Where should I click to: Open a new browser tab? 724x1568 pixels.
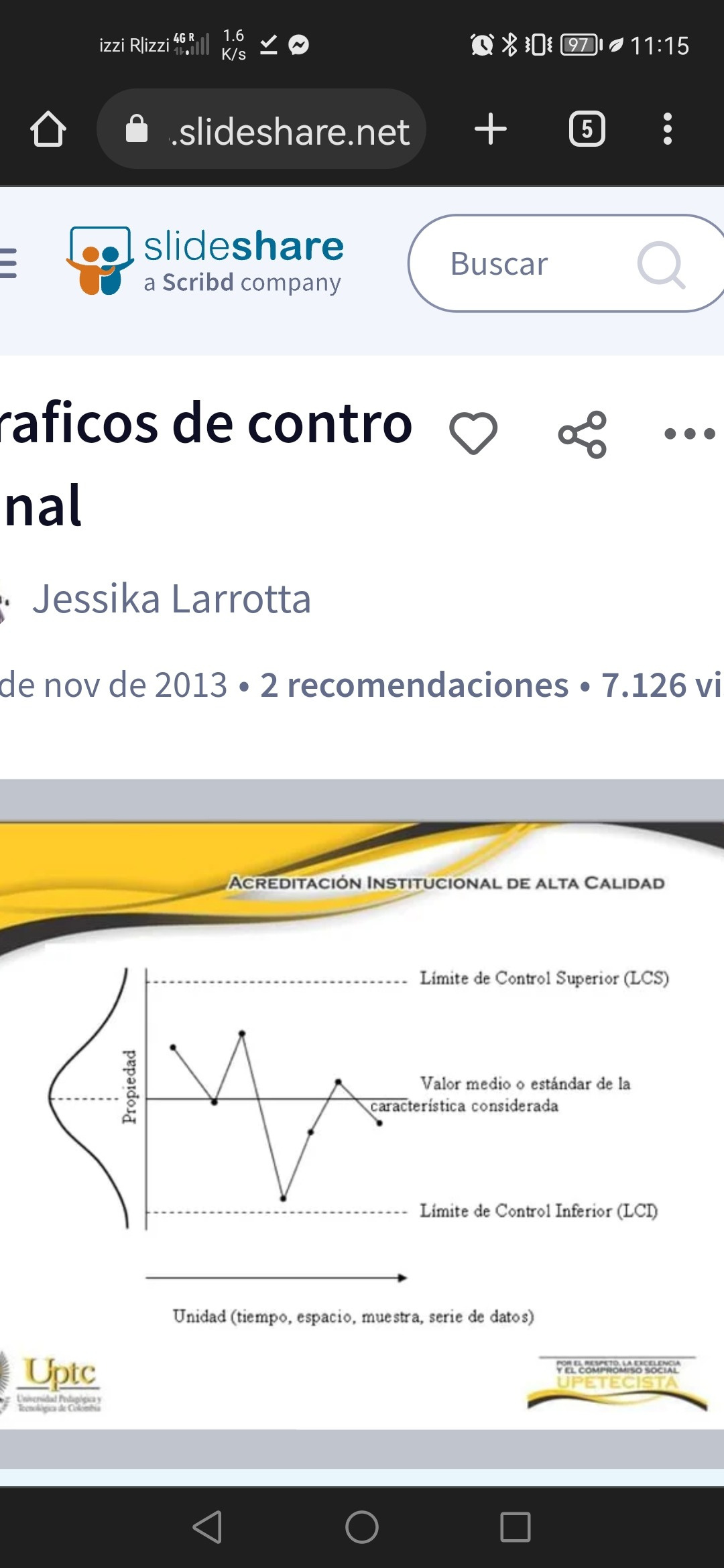[x=490, y=129]
